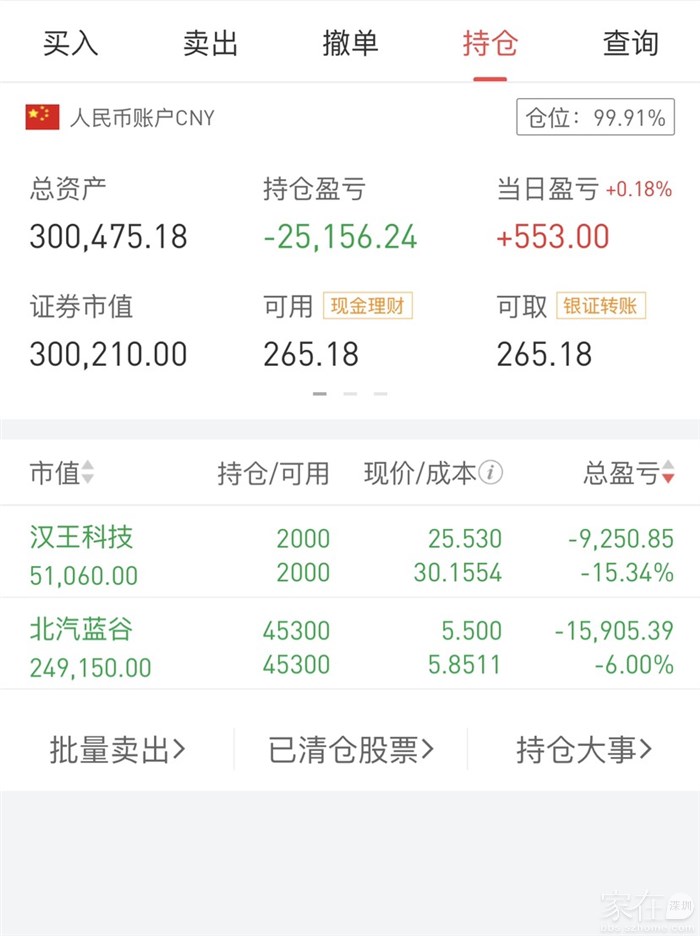View 已清仓股票 list
Screen dimensions: 700x936
pyautogui.click(x=350, y=749)
